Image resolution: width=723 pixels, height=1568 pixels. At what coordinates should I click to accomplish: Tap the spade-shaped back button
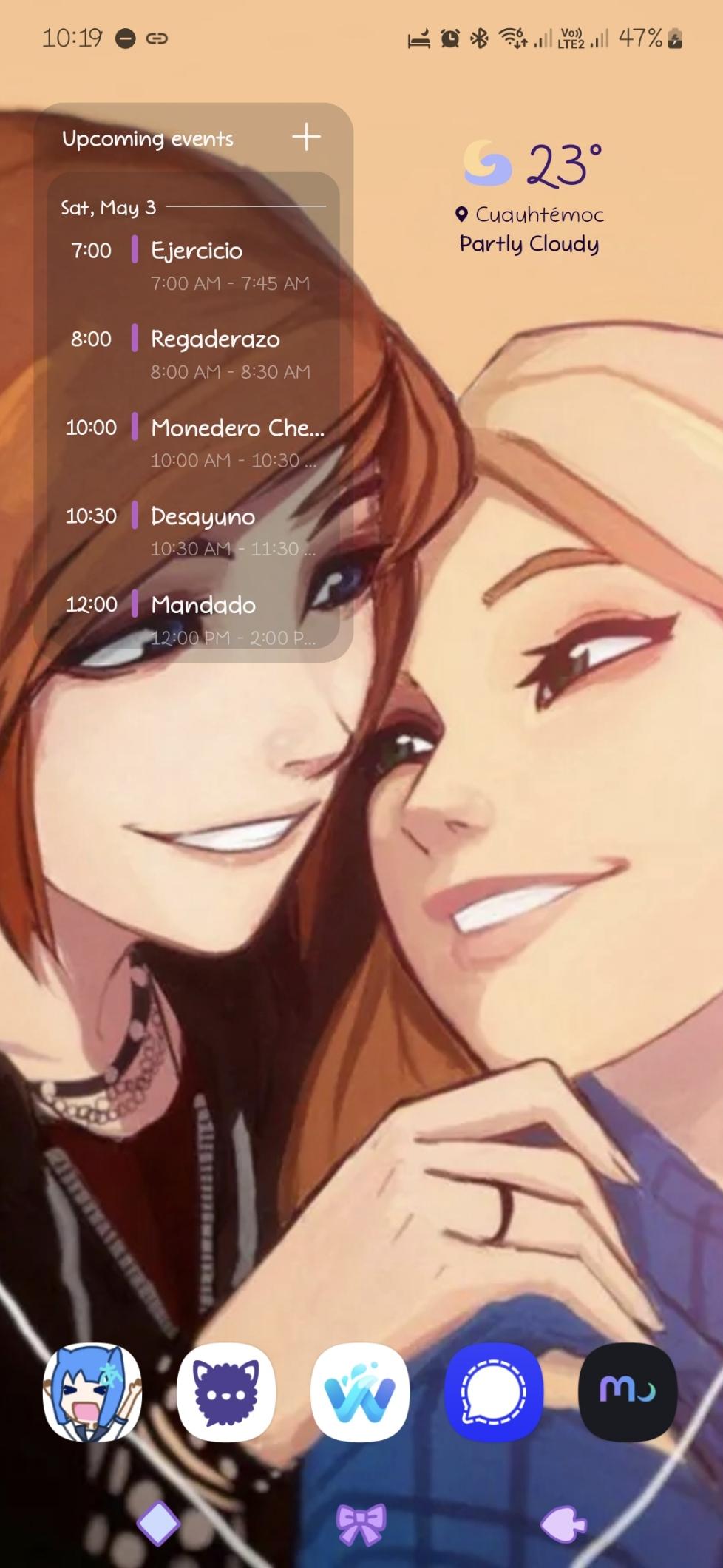(x=563, y=1524)
